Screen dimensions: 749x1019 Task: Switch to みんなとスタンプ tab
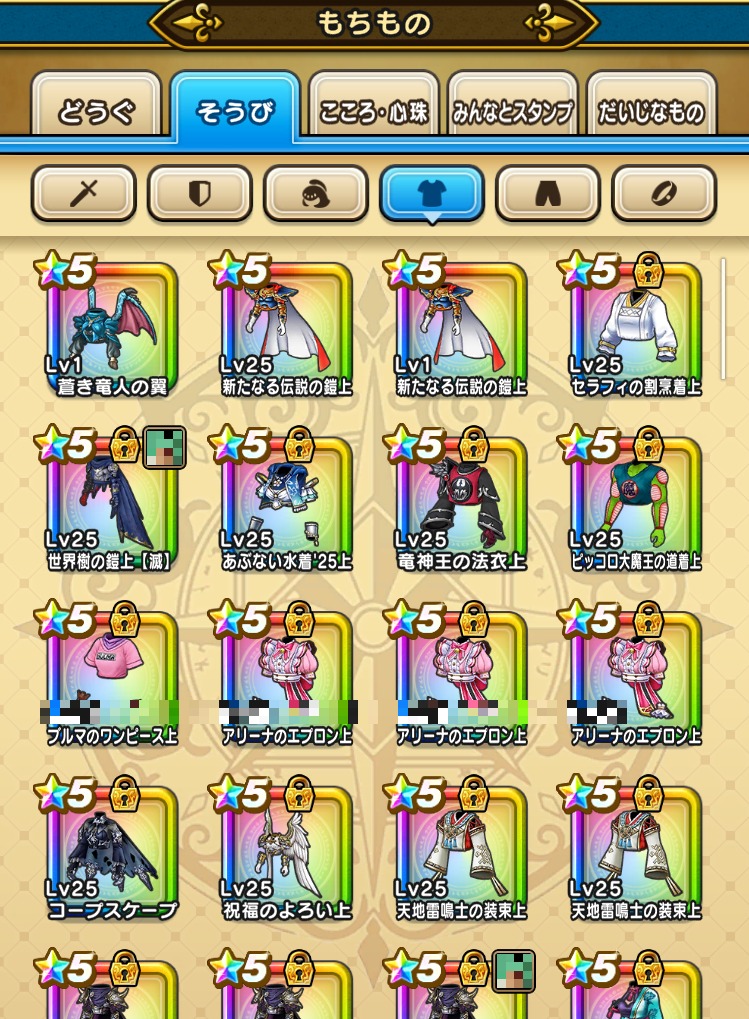[512, 111]
